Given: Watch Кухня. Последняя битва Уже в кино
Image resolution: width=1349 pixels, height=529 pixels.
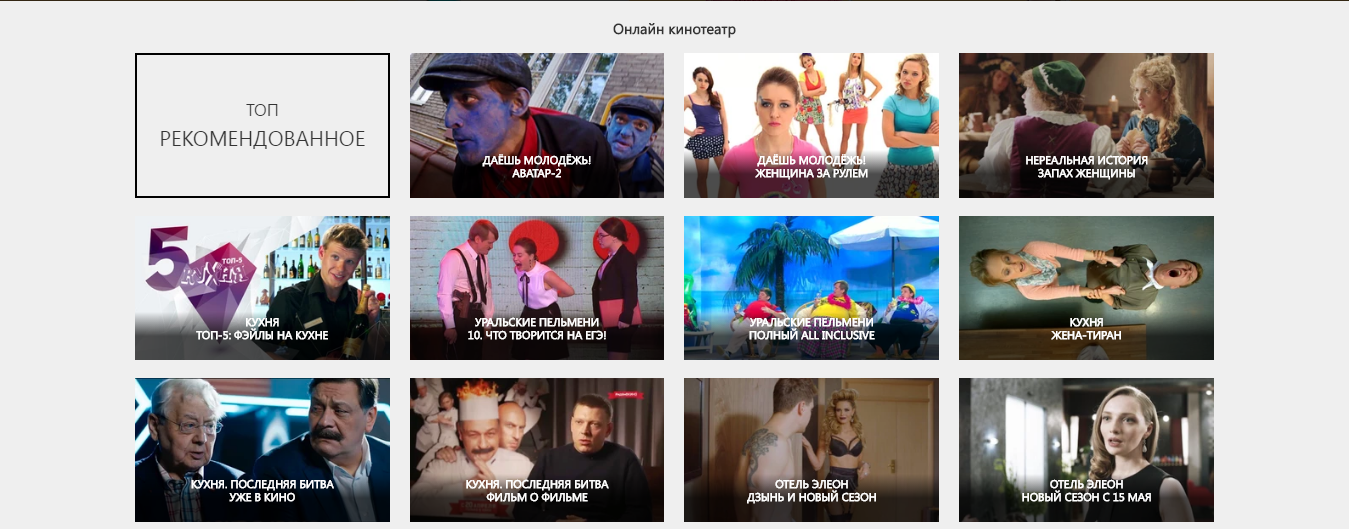Looking at the screenshot, I should 262,450.
